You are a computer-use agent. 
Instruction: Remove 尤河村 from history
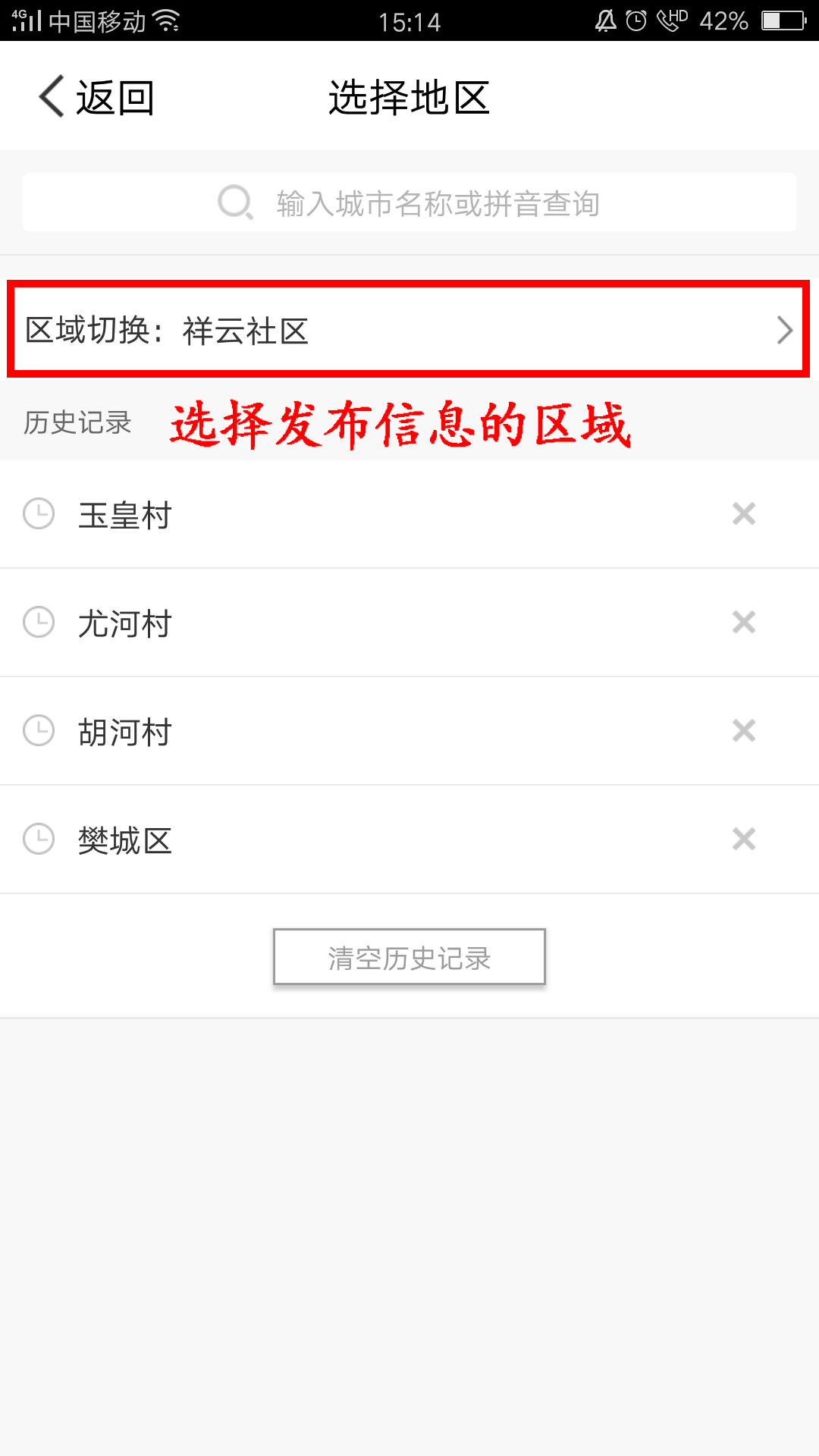pyautogui.click(x=744, y=623)
